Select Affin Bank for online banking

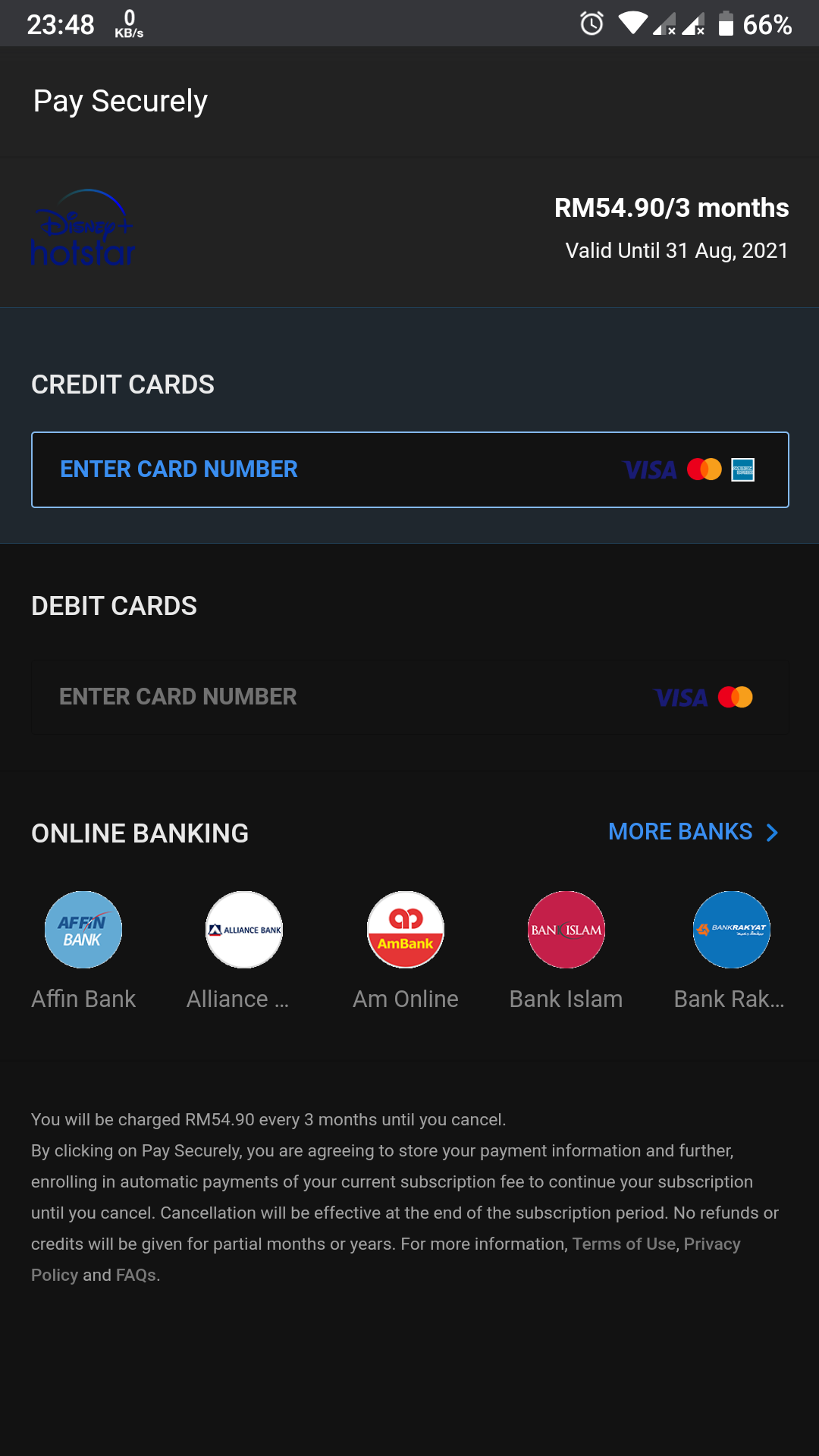click(83, 930)
